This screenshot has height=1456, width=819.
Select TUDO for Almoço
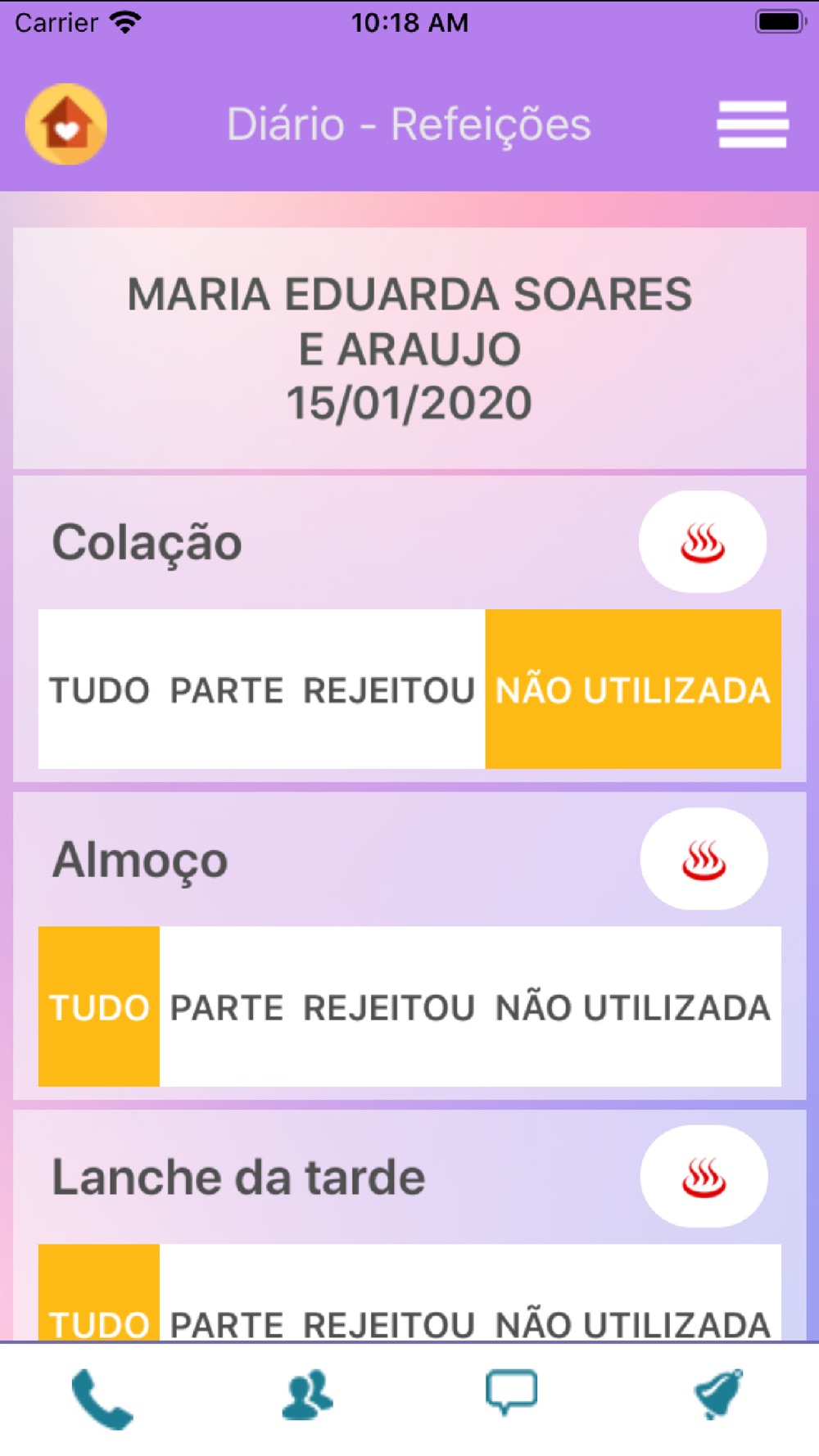(x=99, y=1007)
